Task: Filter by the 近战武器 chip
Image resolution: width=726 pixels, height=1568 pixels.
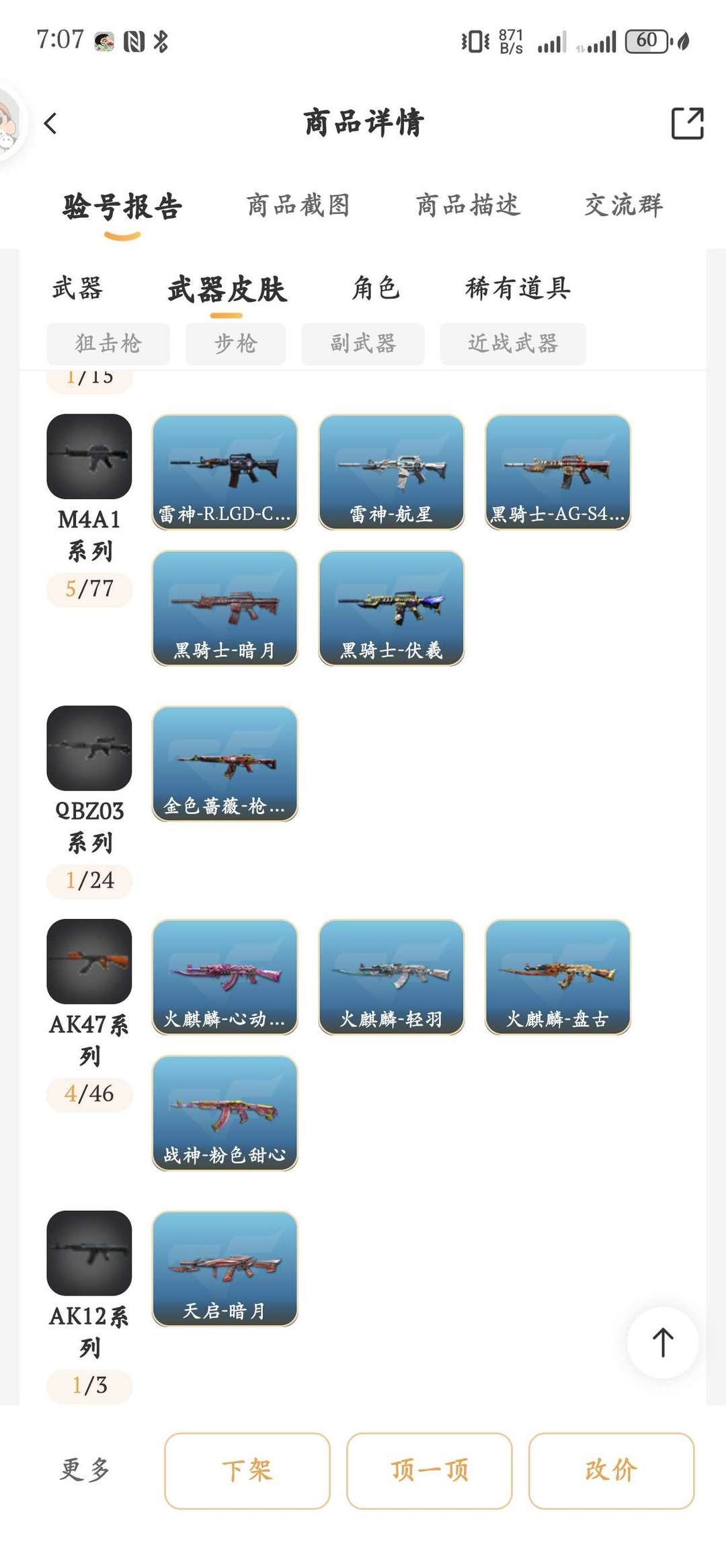Action: point(513,344)
